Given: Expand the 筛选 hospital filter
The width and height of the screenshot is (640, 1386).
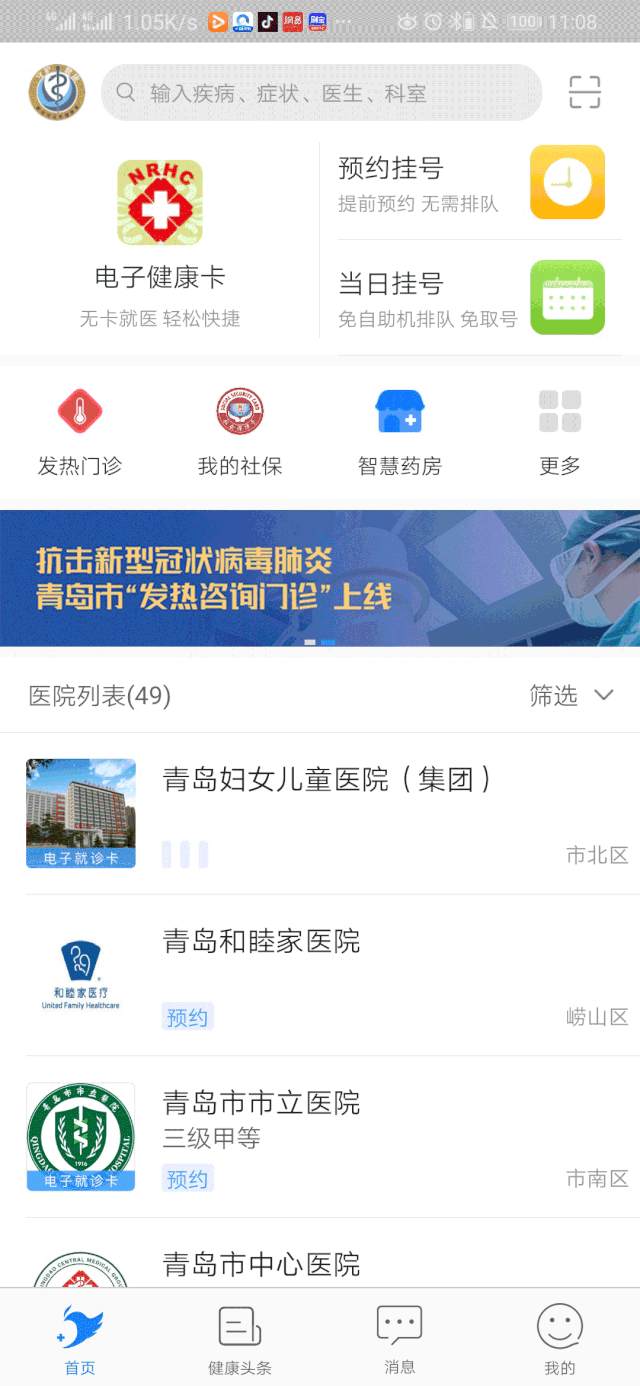Looking at the screenshot, I should (x=571, y=696).
